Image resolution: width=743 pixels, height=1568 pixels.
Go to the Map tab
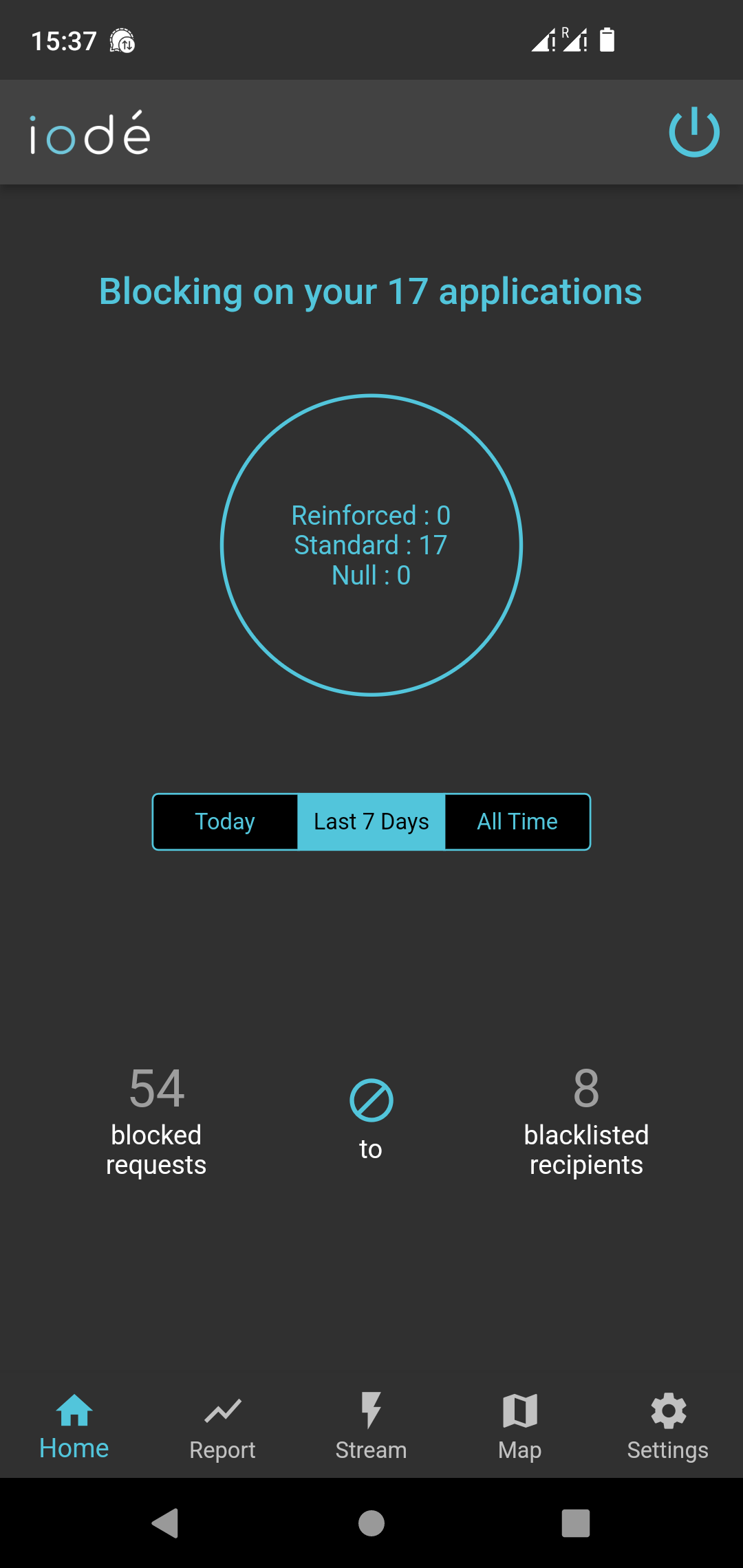pos(520,1426)
